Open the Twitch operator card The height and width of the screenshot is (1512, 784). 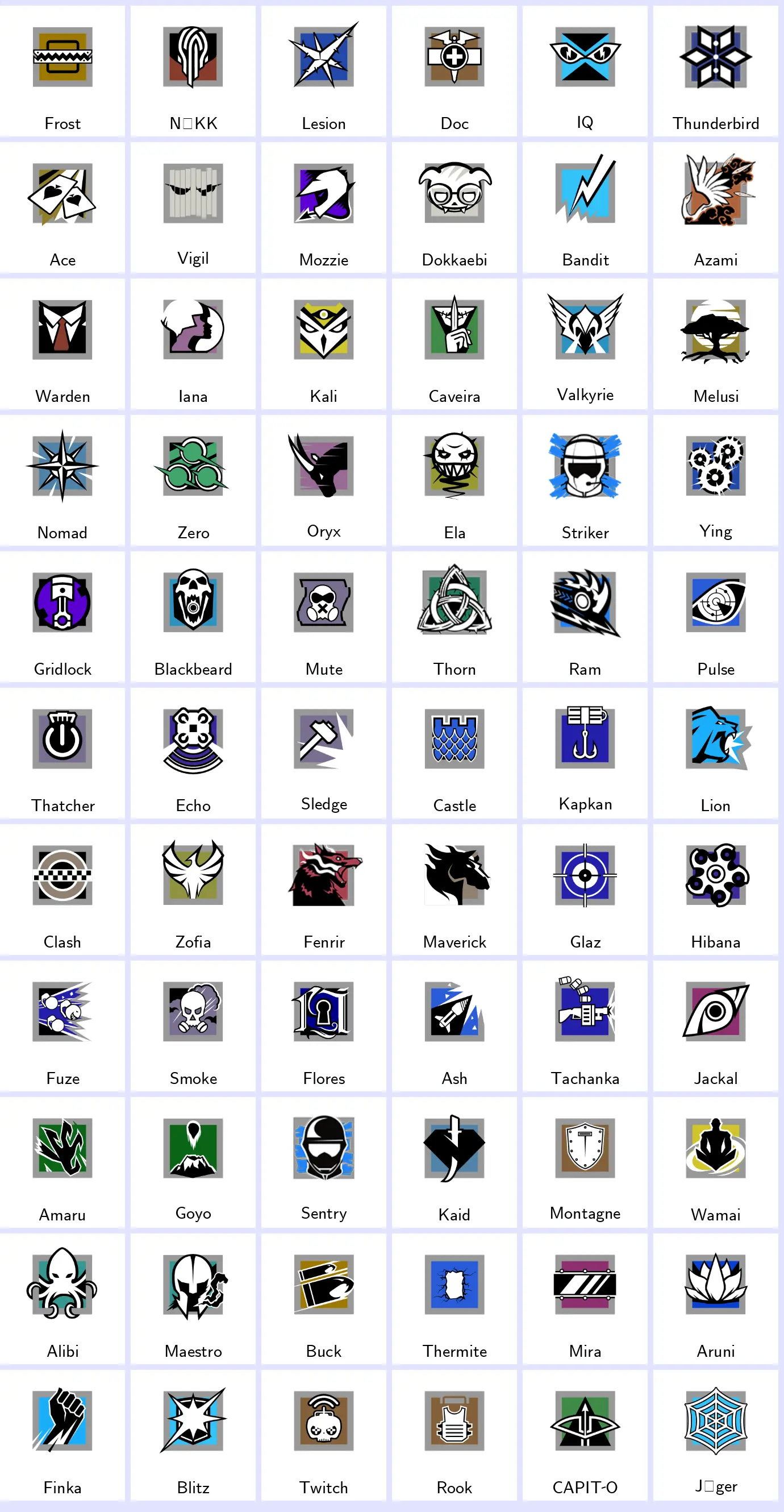324,1434
